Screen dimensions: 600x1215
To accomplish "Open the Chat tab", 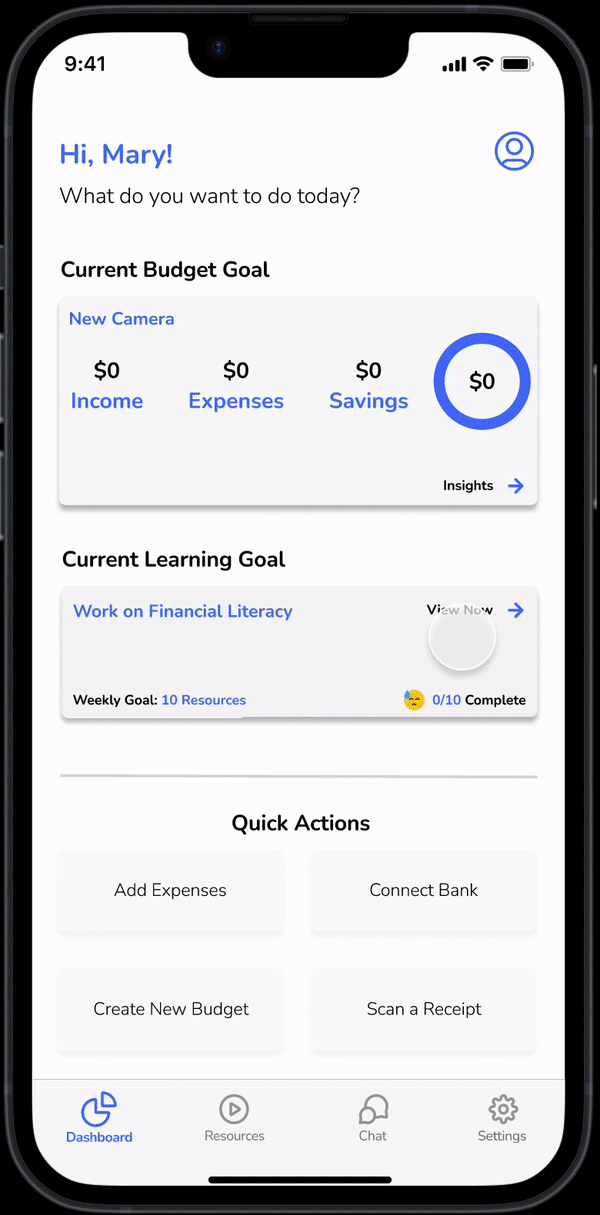I will tap(373, 1118).
